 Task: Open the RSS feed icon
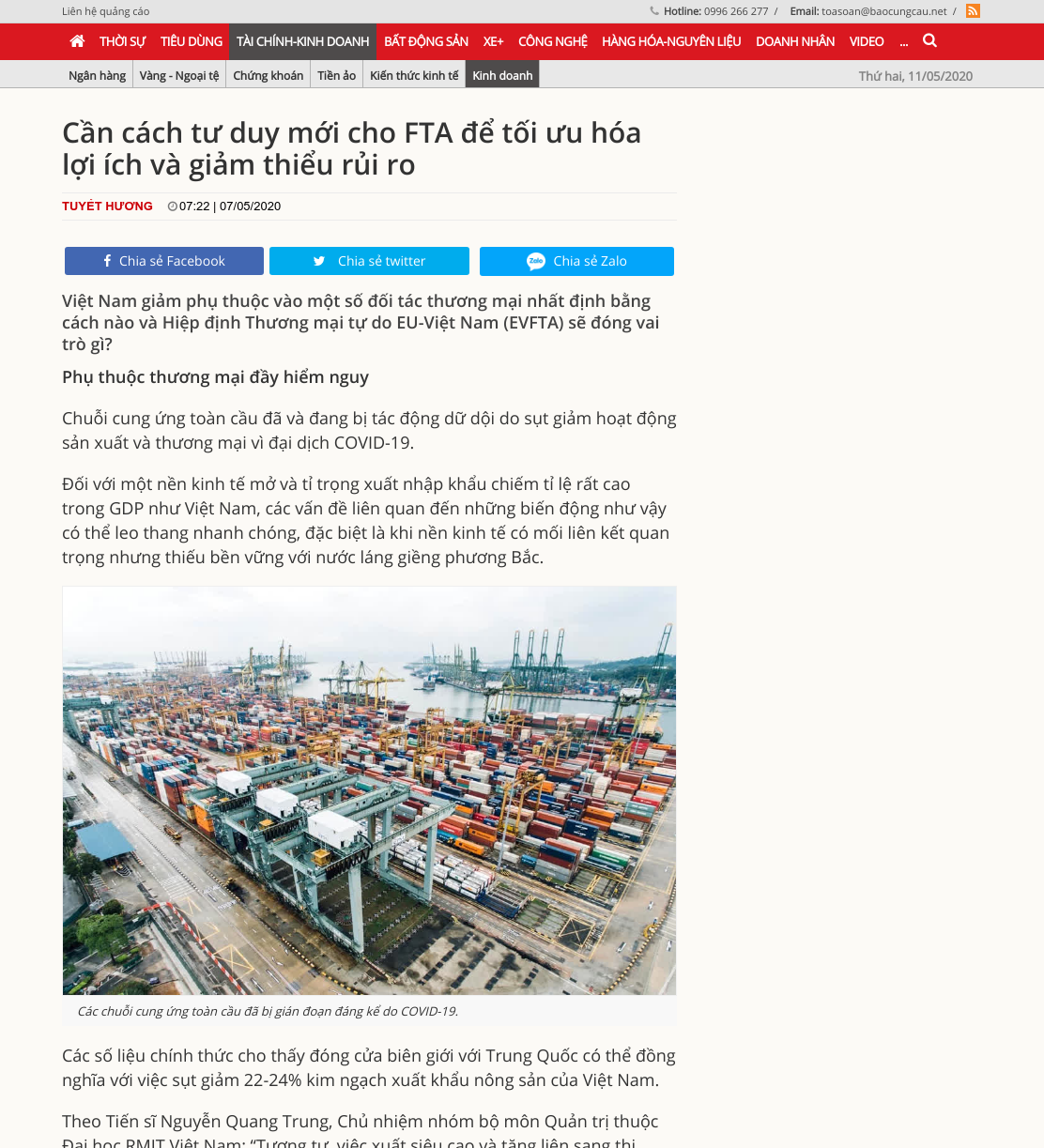(x=973, y=11)
